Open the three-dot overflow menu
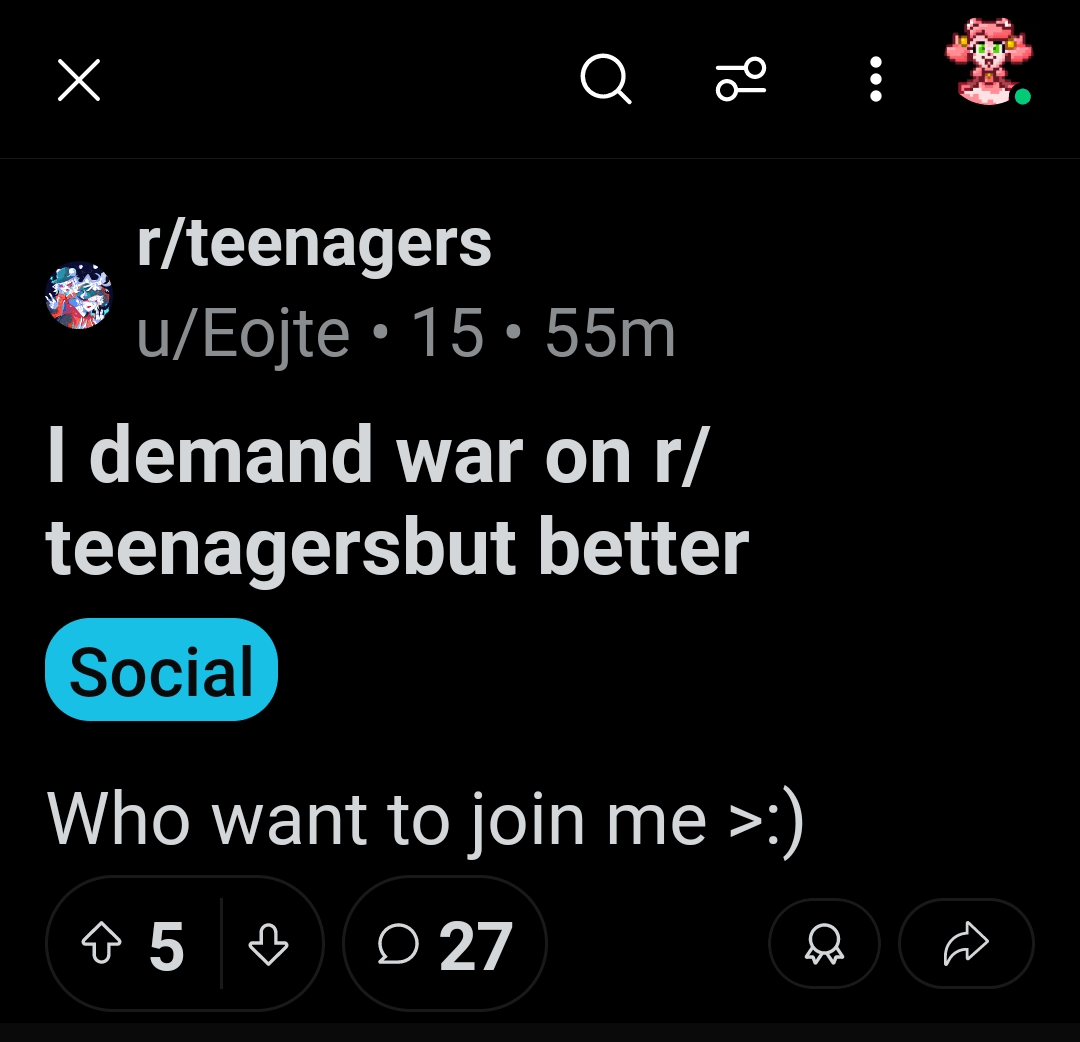1080x1042 pixels. 876,79
